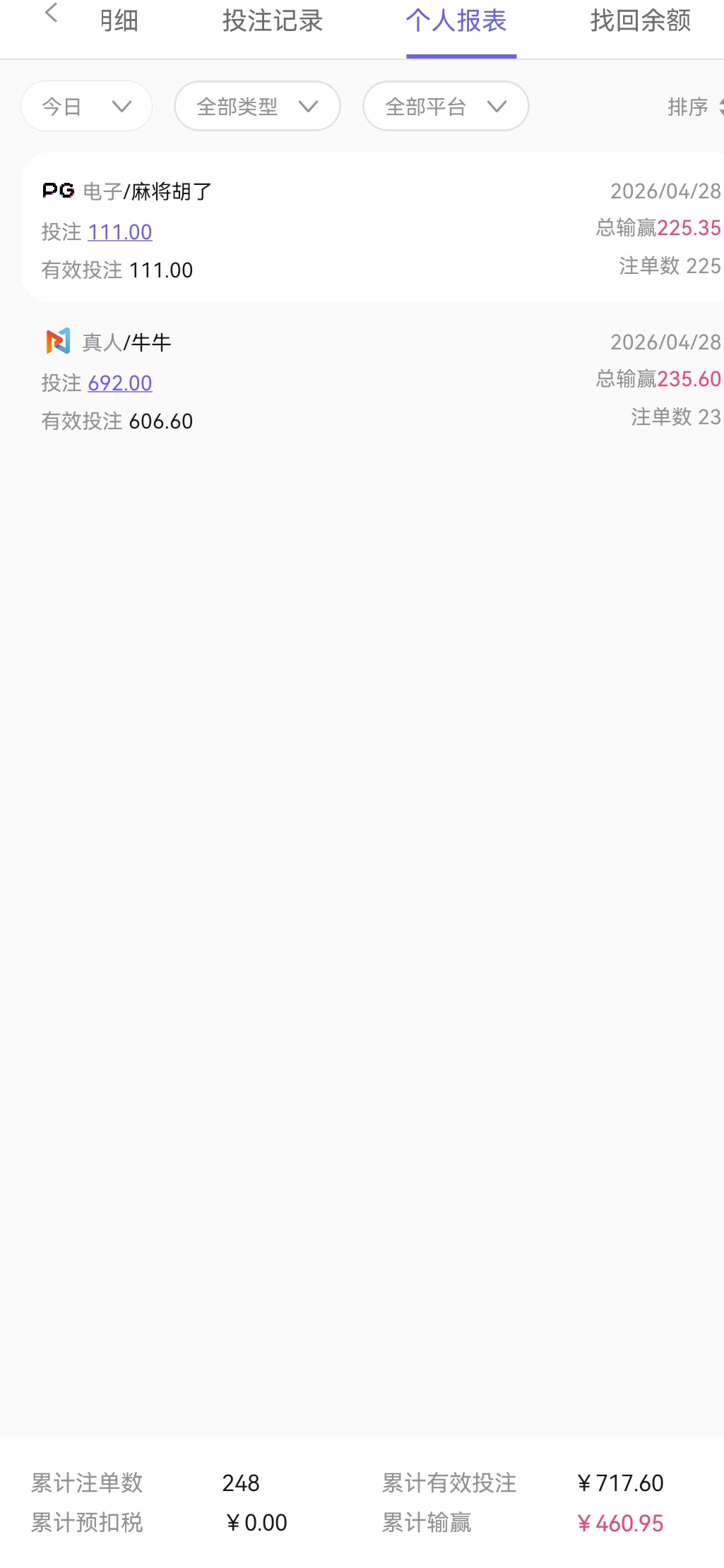The image size is (724, 1568).
Task: Open the 111.00 bet amount link
Action: point(120,232)
